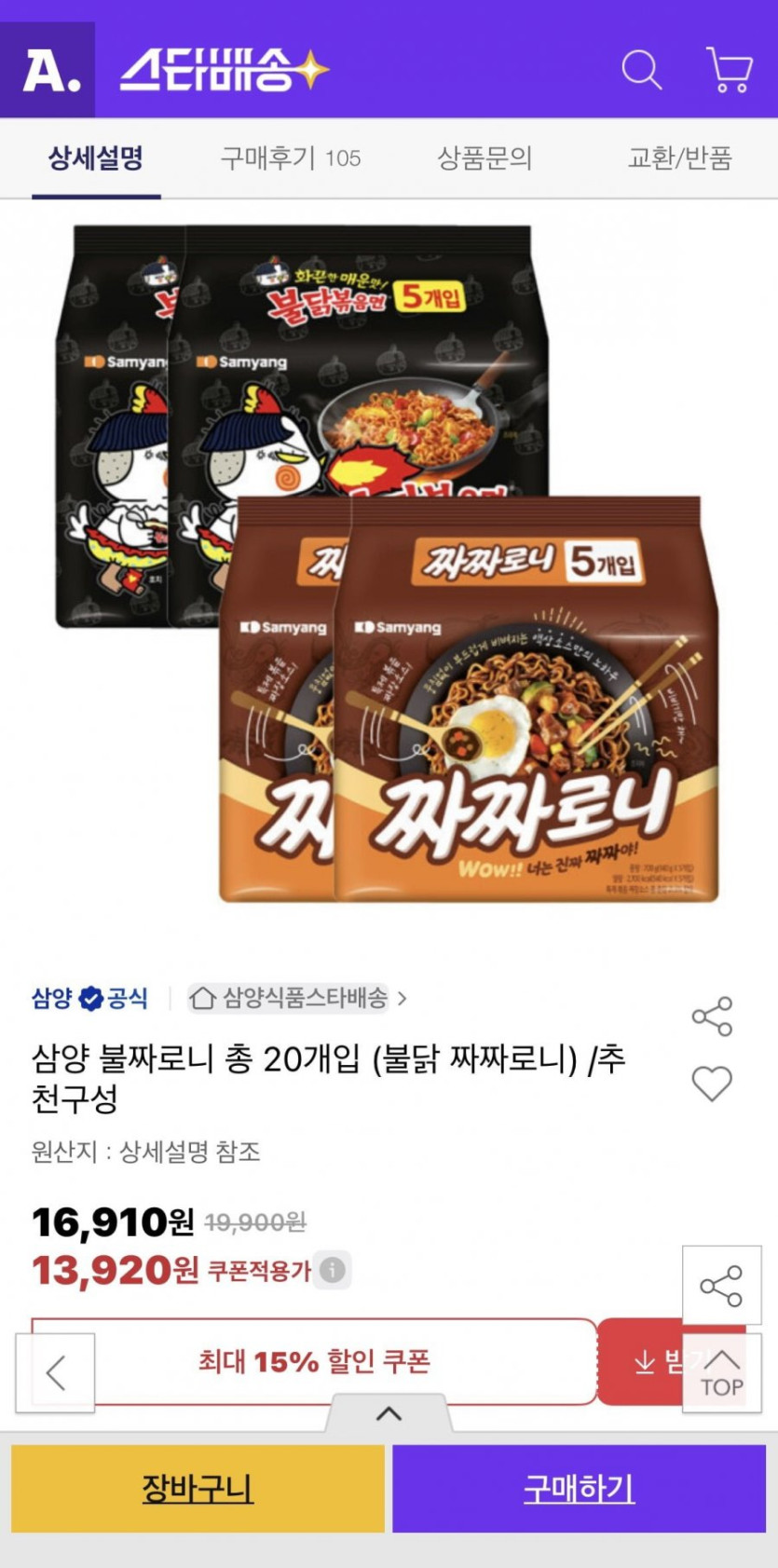
Task: Open the search icon in header
Action: pyautogui.click(x=641, y=70)
